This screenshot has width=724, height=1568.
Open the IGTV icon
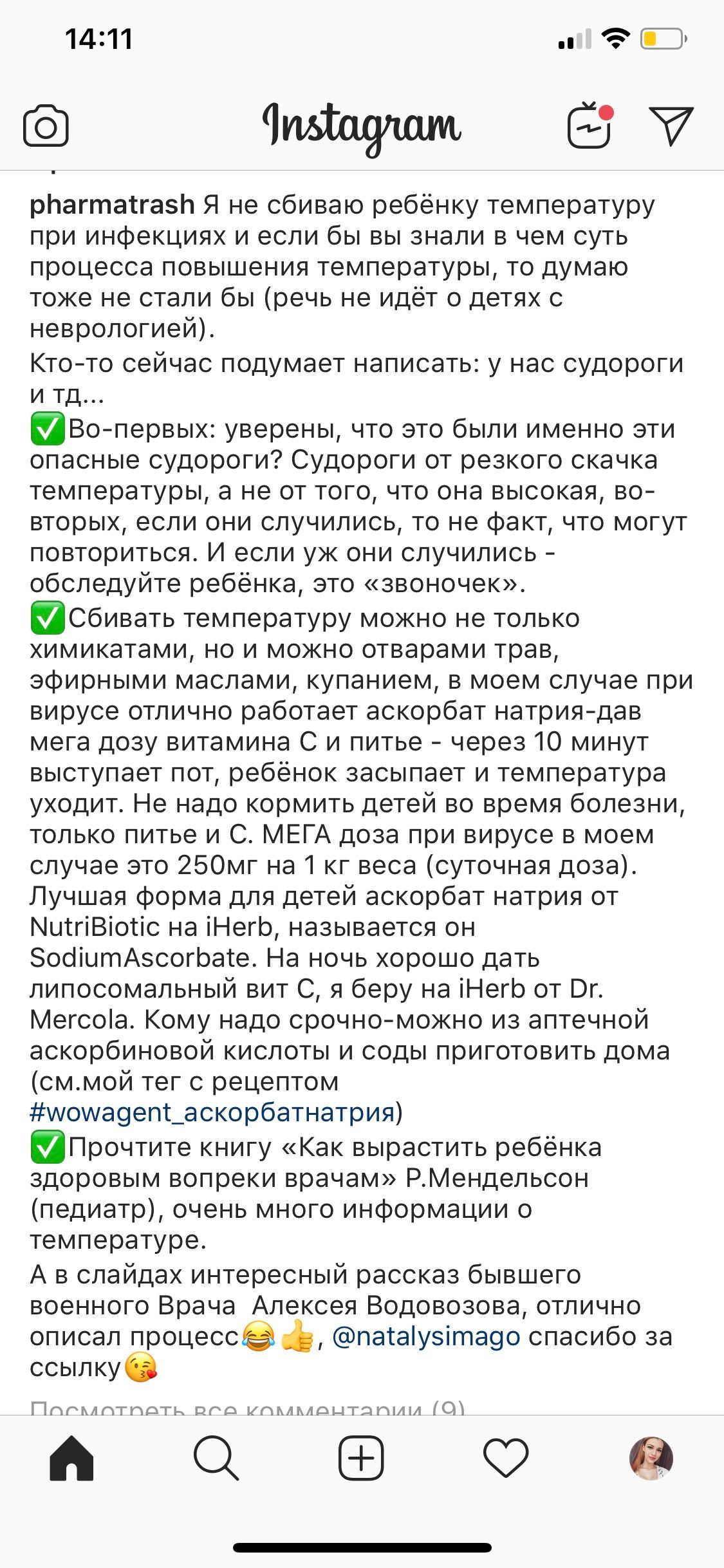[589, 126]
